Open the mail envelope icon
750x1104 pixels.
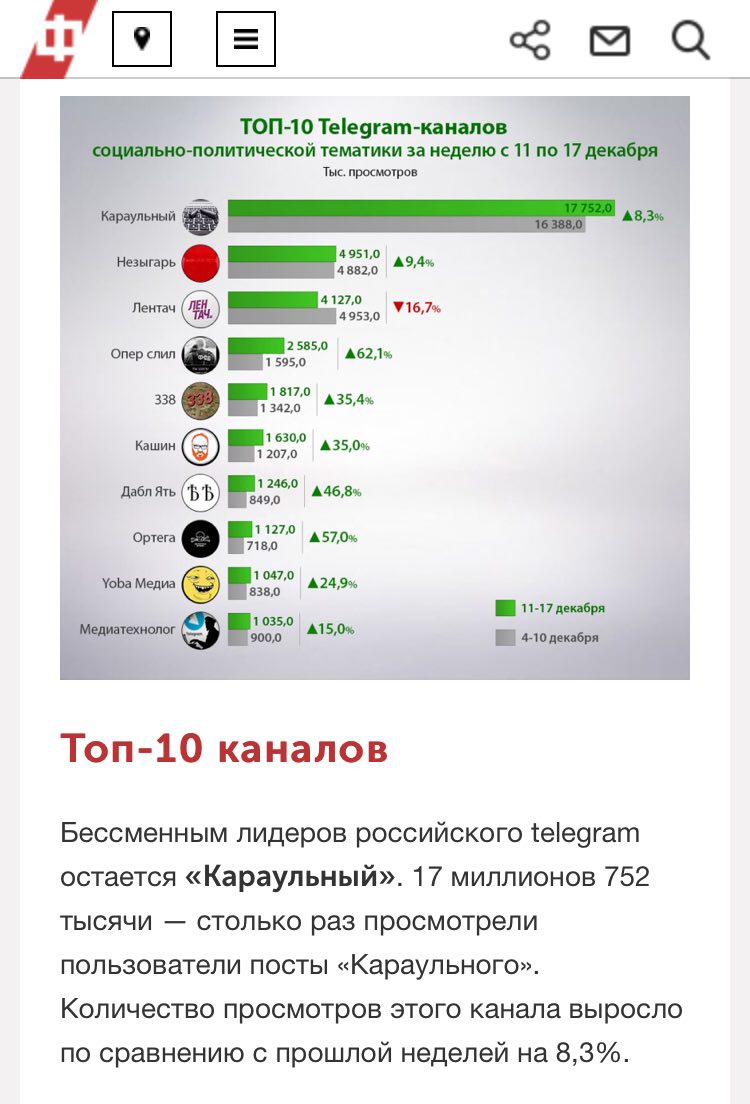[609, 41]
